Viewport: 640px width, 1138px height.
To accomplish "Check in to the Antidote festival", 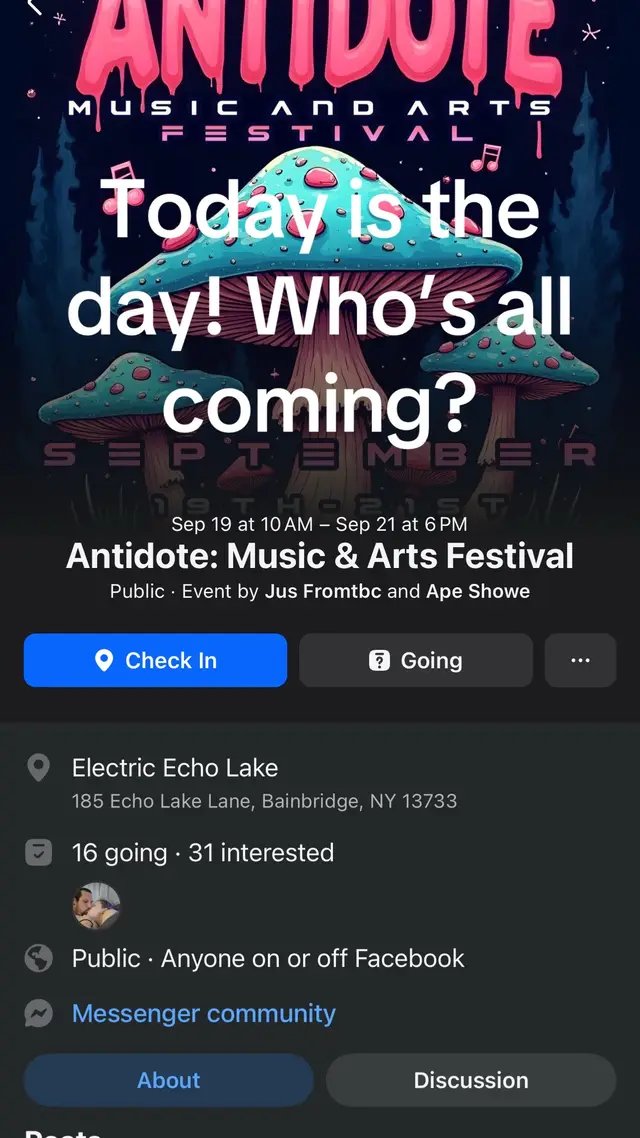I will pos(155,660).
